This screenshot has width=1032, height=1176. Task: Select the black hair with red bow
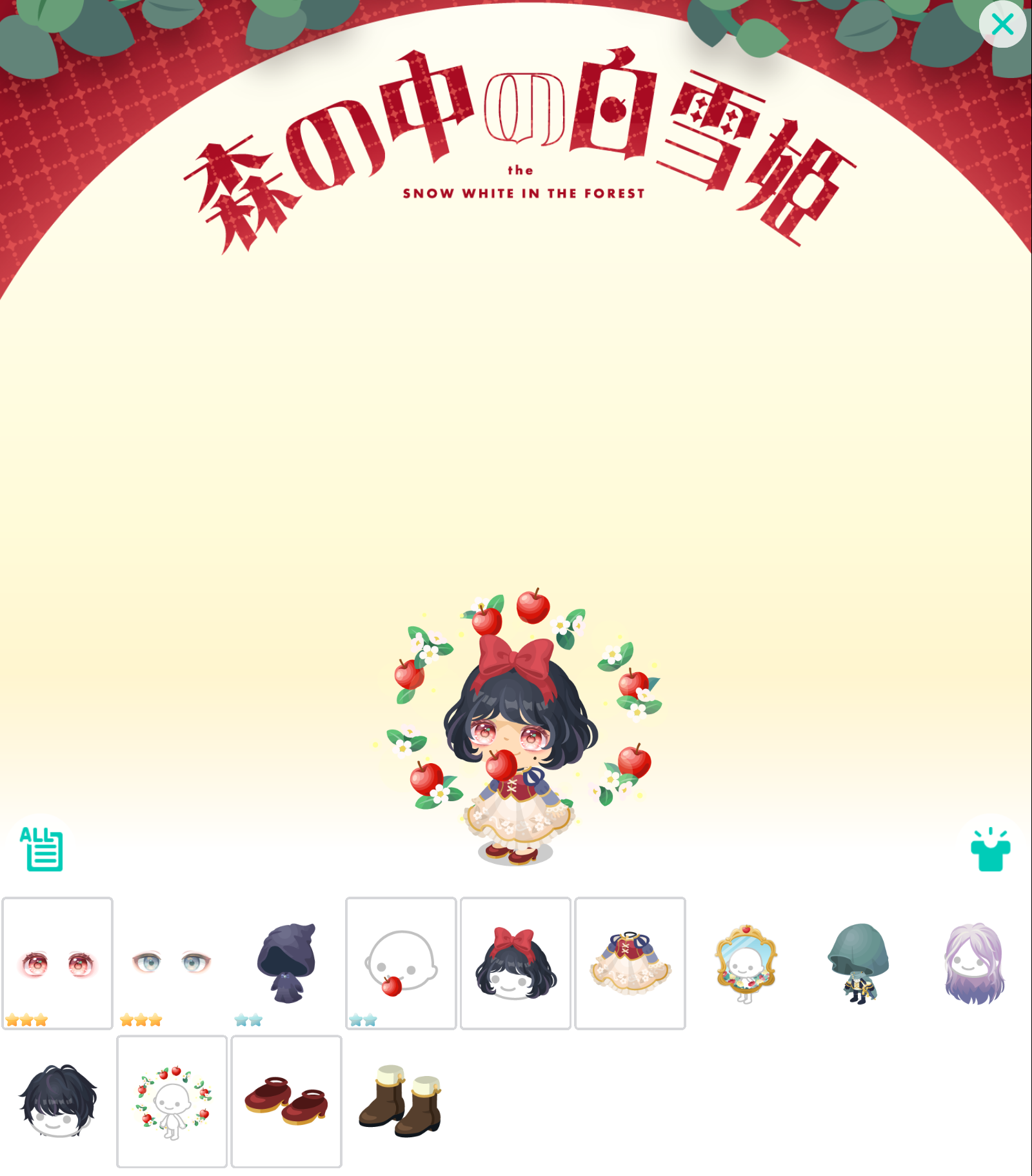(515, 962)
